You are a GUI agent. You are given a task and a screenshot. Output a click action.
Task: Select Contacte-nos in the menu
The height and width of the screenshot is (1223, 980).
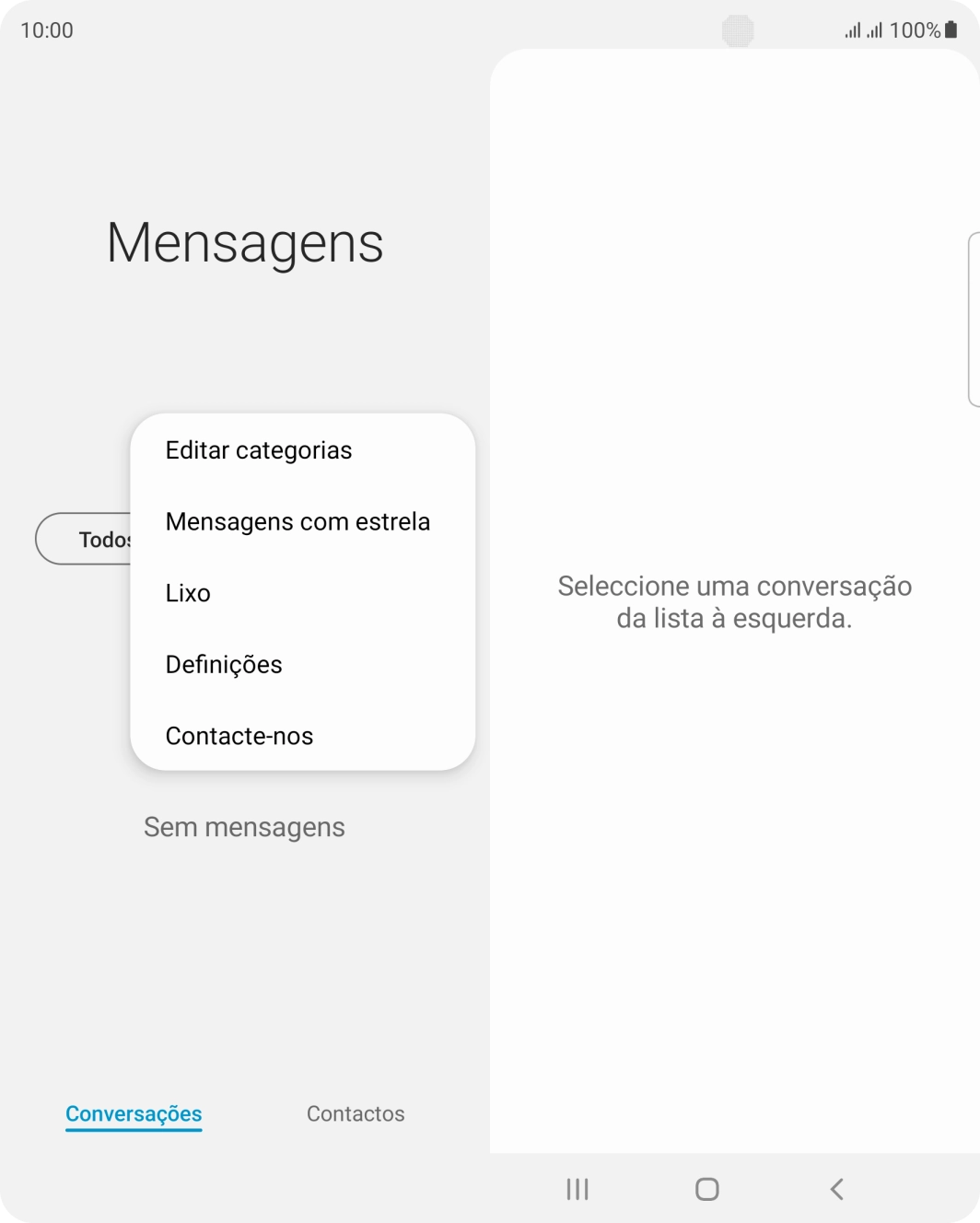[x=239, y=735]
